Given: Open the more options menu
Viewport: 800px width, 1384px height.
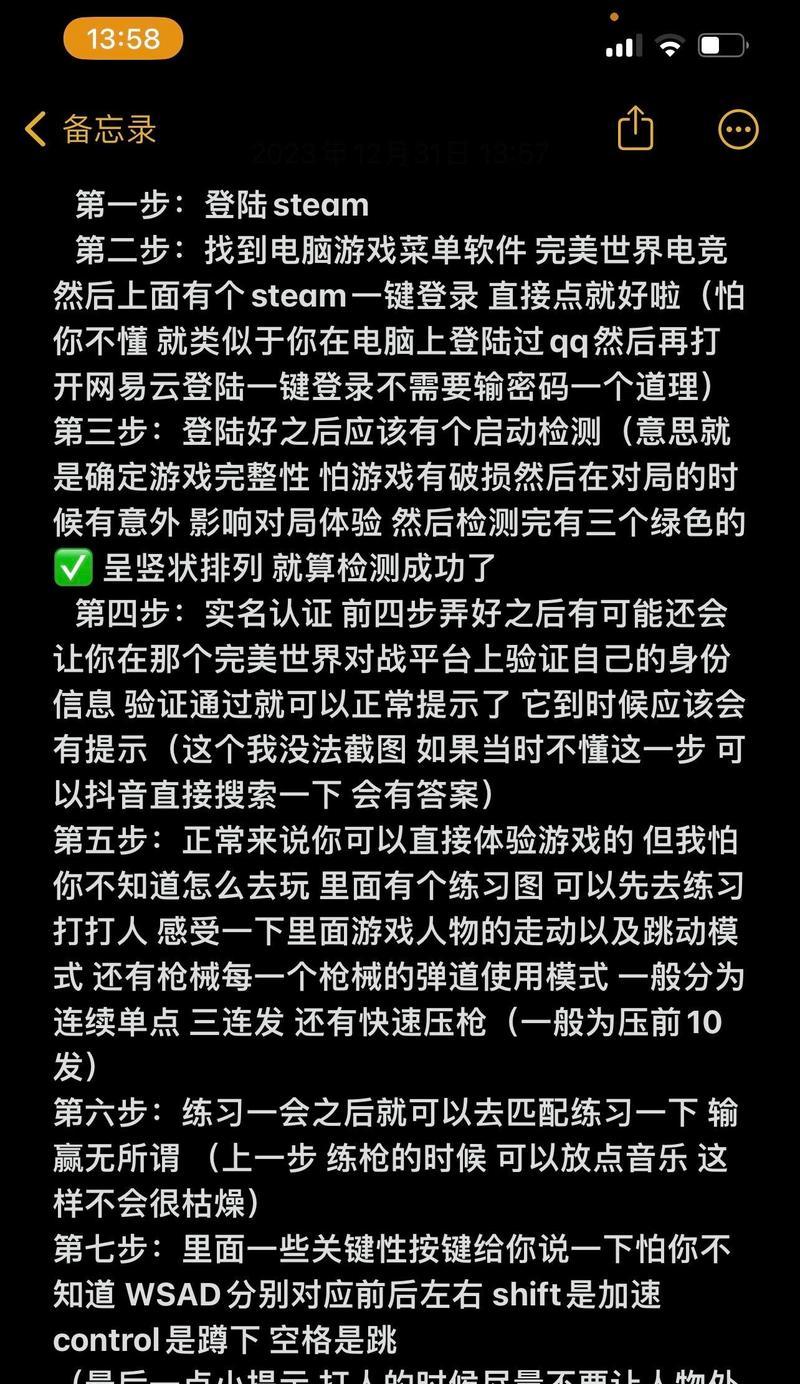Looking at the screenshot, I should (x=738, y=129).
